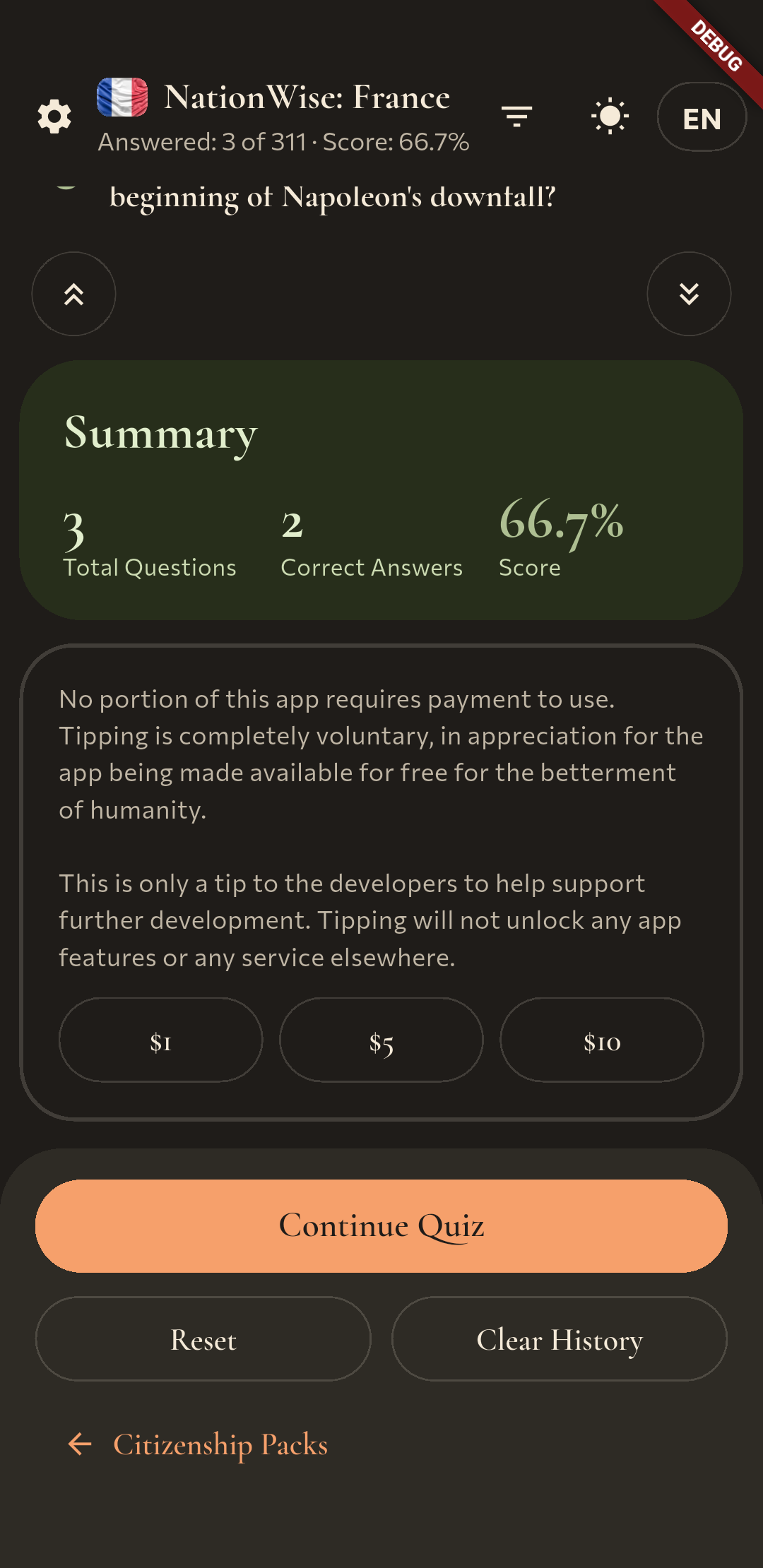Go back to Citizenship Packs
This screenshot has width=763, height=1568.
(198, 1444)
